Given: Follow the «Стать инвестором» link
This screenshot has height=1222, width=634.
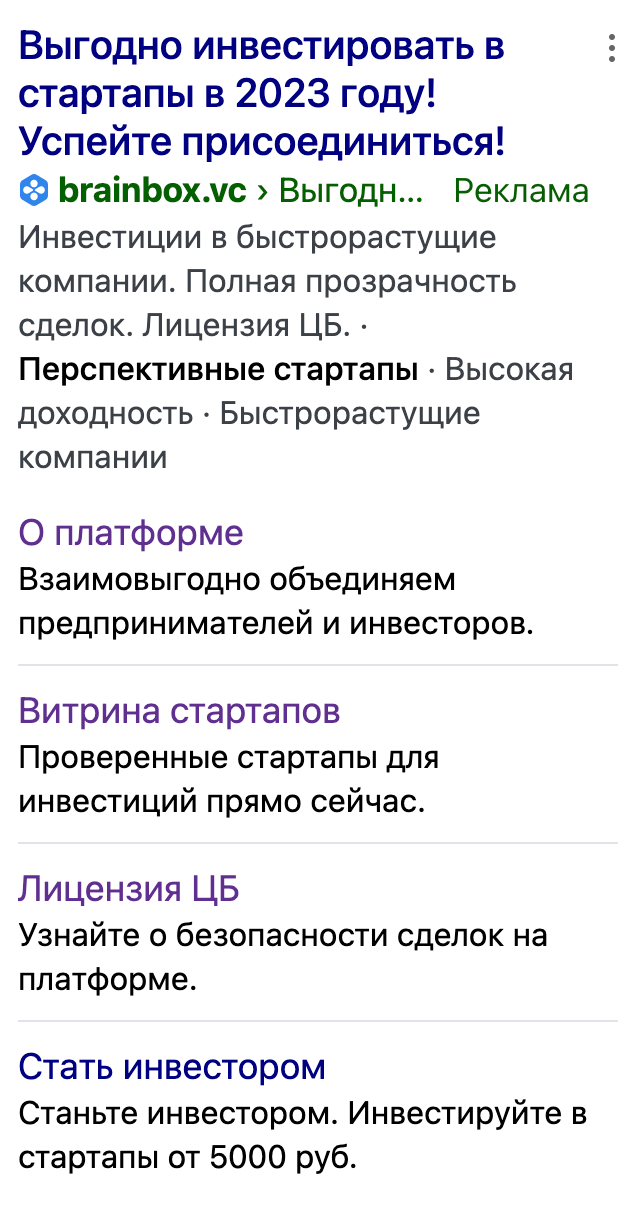Looking at the screenshot, I should coord(172,1067).
